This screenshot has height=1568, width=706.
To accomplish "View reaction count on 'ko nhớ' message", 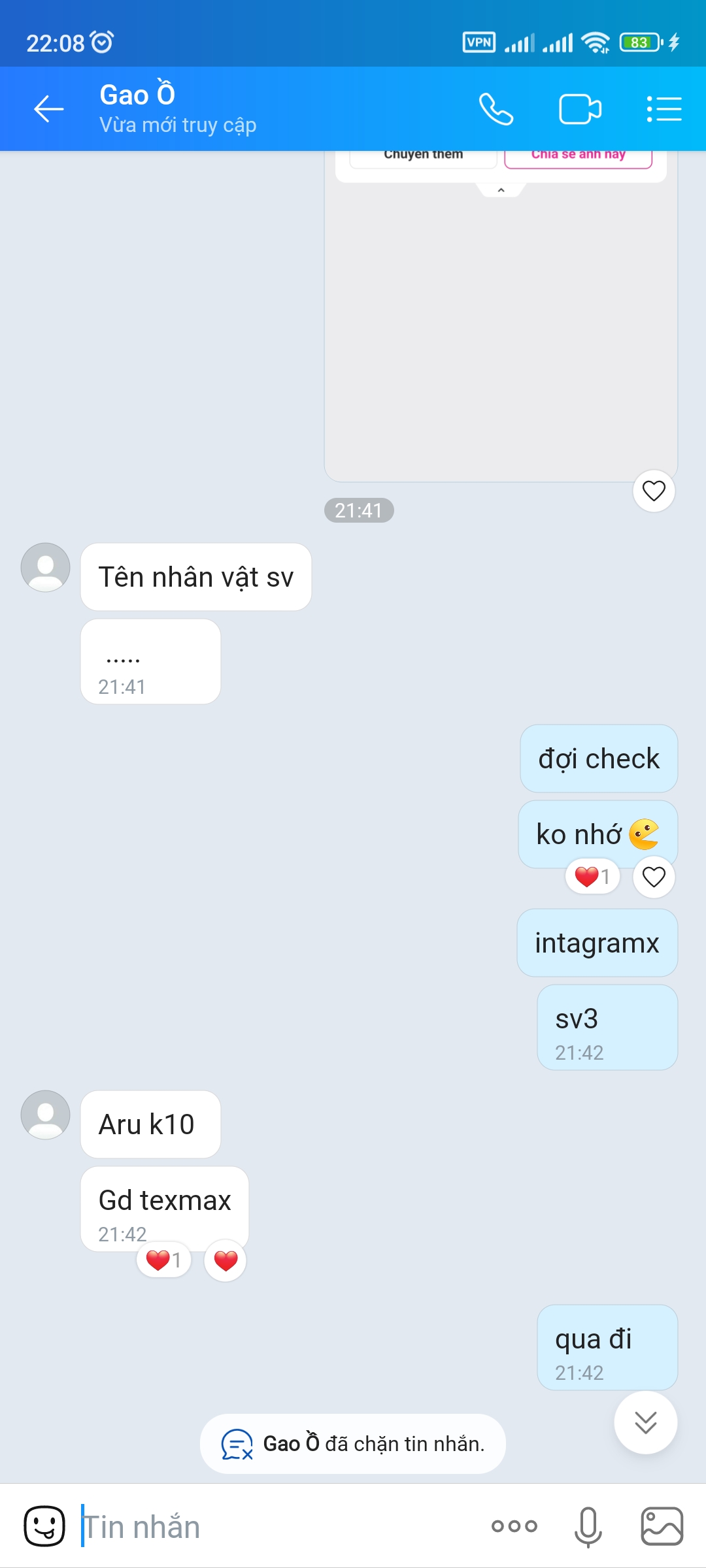I will point(592,876).
